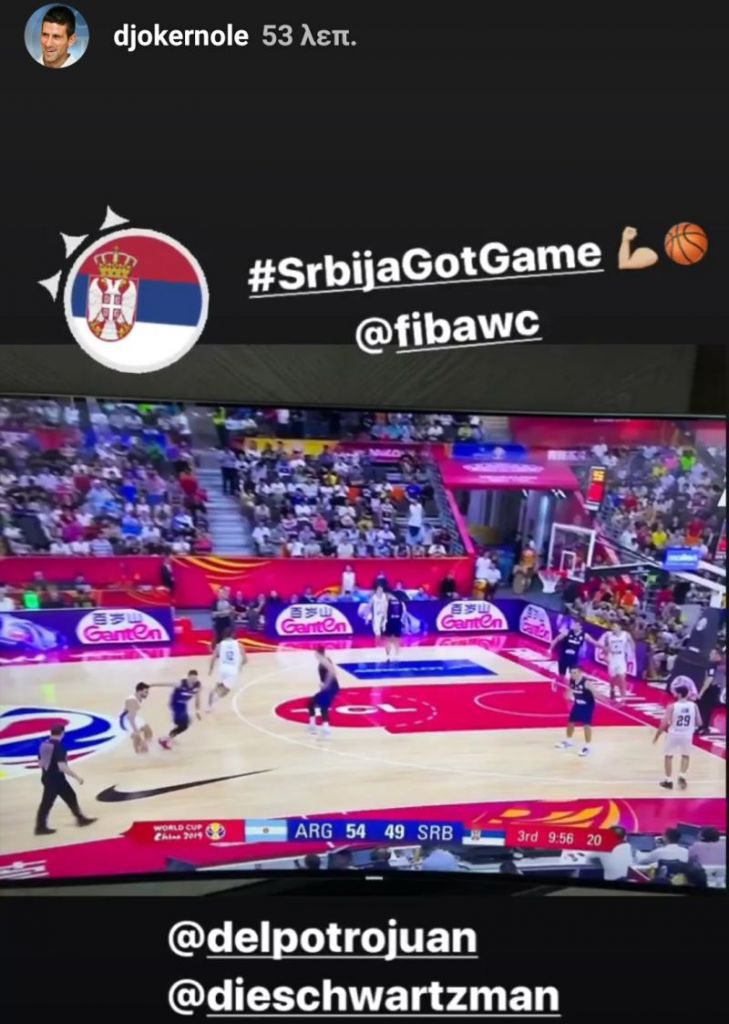Open djokernole's profile picture

57,36
